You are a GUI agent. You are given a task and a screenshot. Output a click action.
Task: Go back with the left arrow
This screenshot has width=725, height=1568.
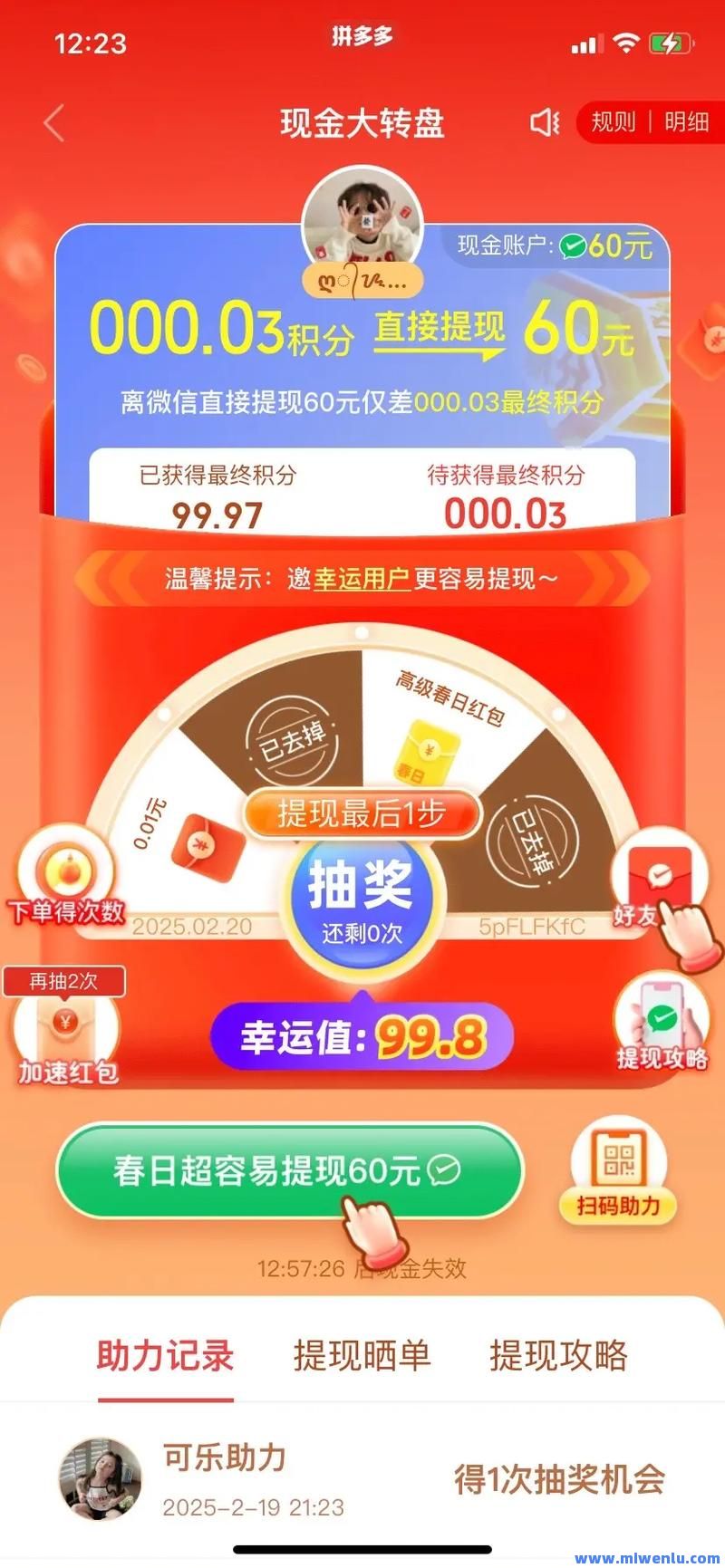point(54,123)
